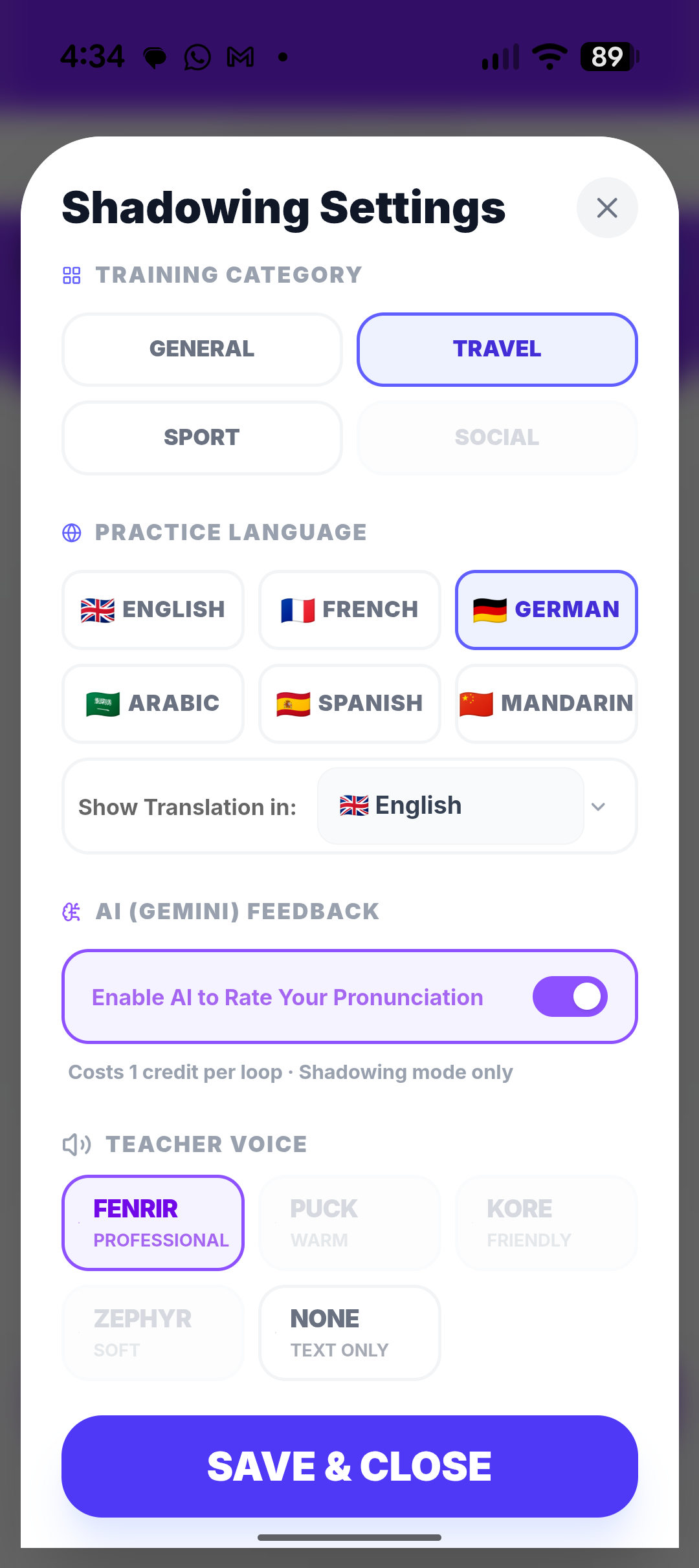The width and height of the screenshot is (699, 1568).
Task: Toggle AI pronunciation rating switch
Action: click(x=570, y=996)
